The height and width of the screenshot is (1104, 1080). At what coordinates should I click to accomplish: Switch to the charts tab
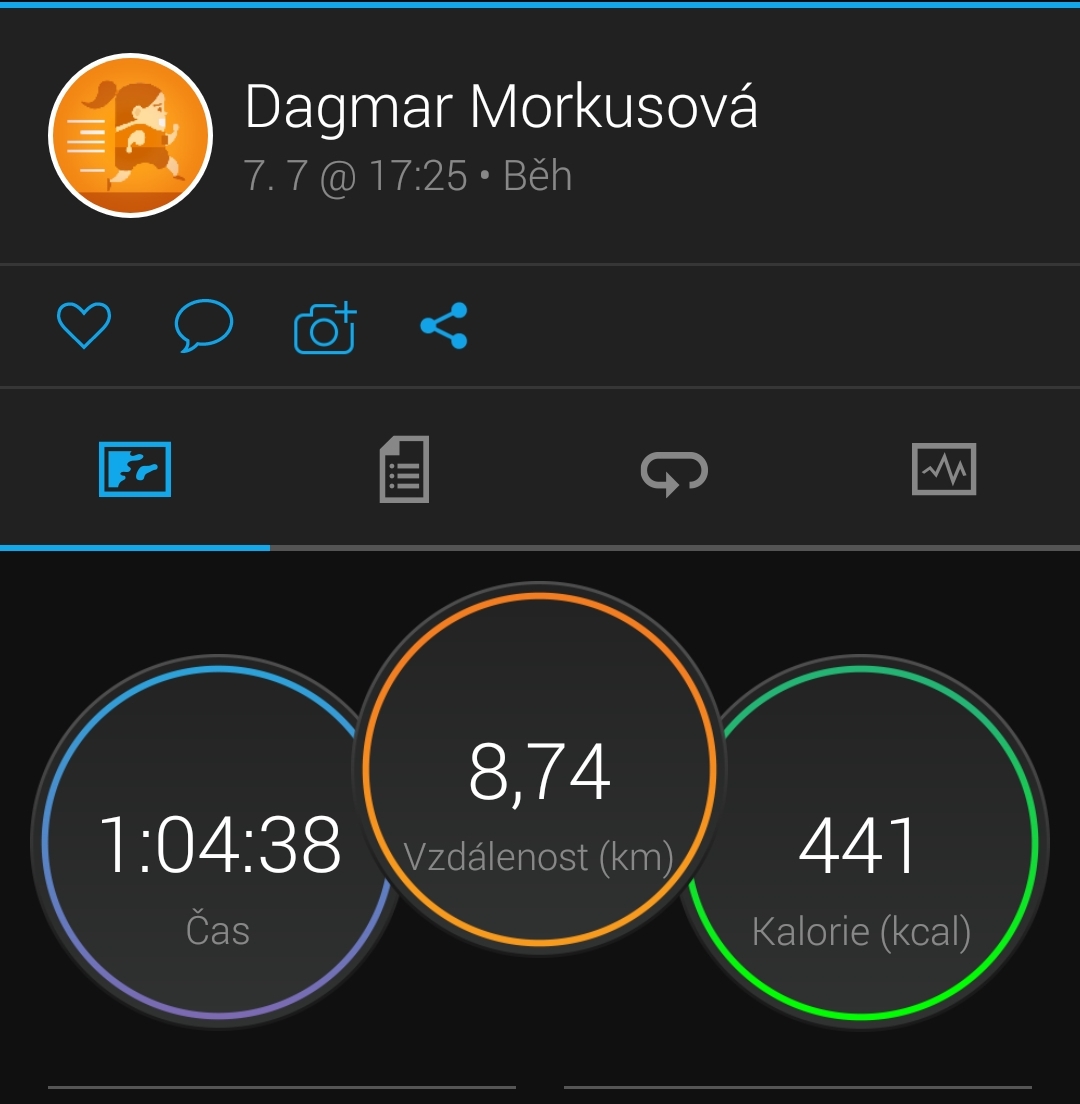(x=944, y=469)
